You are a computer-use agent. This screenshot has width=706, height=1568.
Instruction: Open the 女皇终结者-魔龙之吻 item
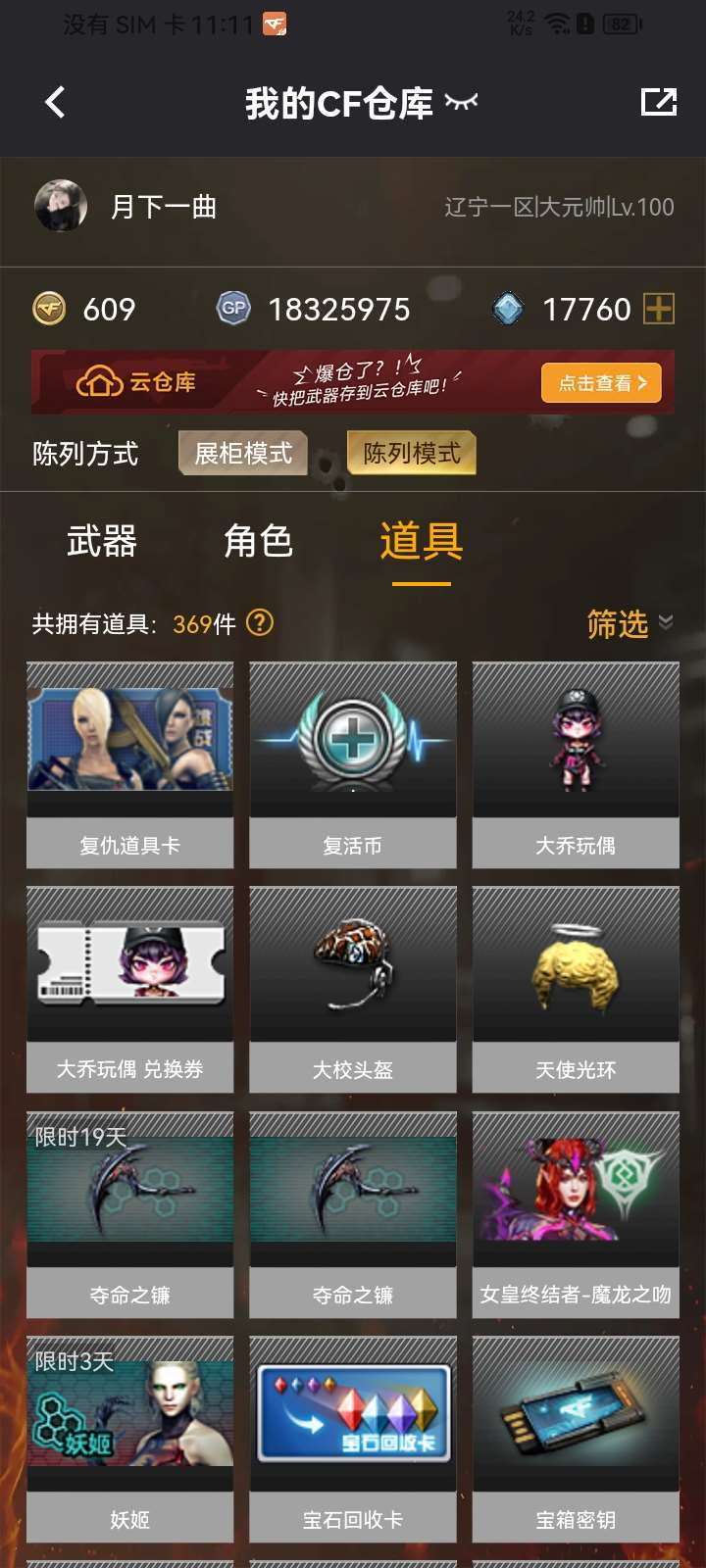coord(576,1214)
